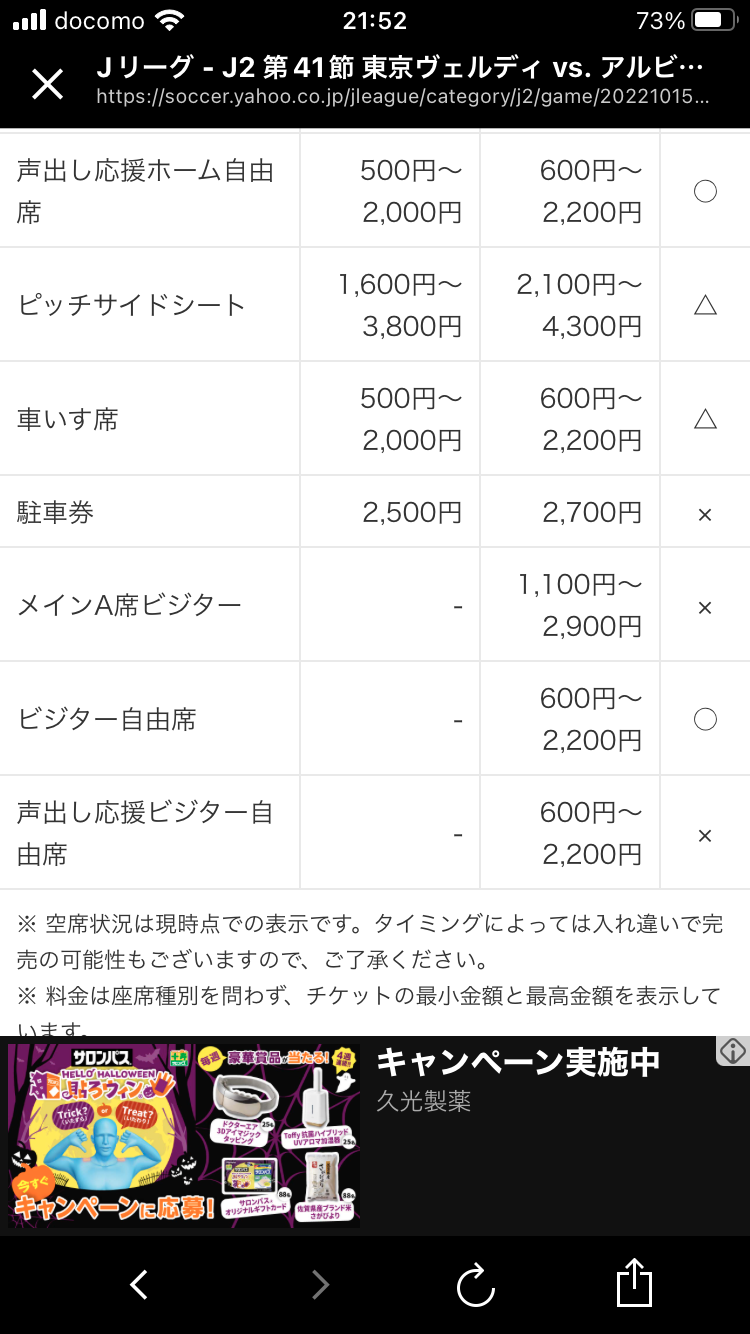Open the ad info icon

click(x=733, y=1051)
